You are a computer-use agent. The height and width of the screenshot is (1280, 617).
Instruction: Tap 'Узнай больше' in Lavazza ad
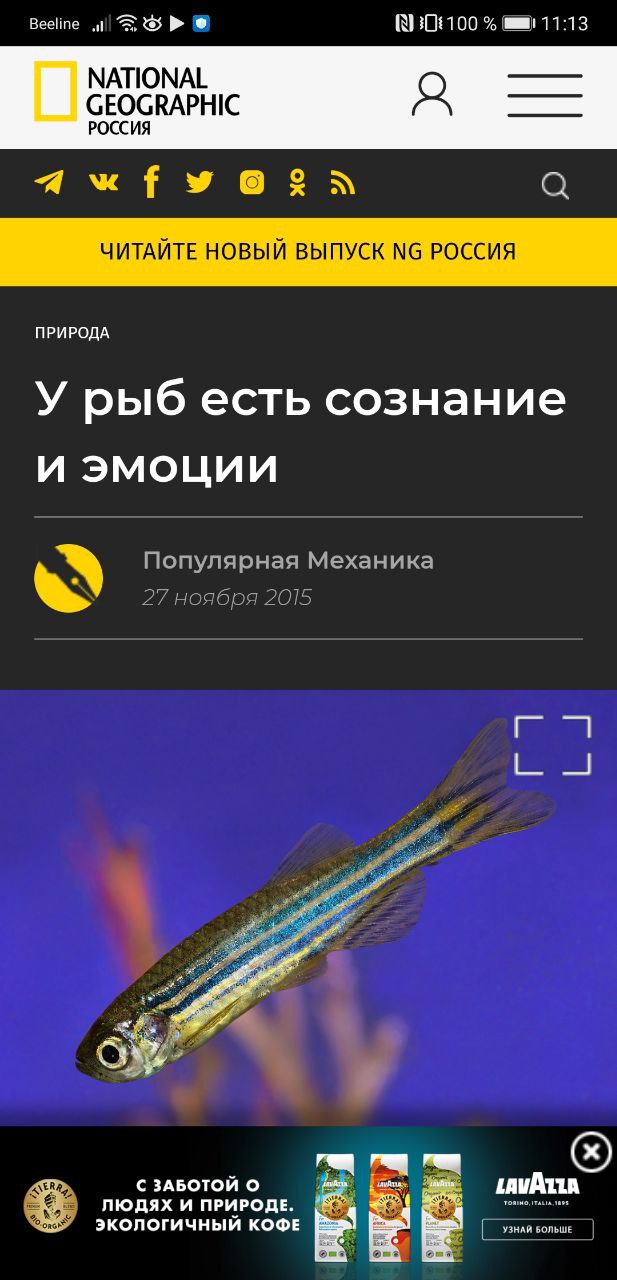click(x=537, y=1229)
